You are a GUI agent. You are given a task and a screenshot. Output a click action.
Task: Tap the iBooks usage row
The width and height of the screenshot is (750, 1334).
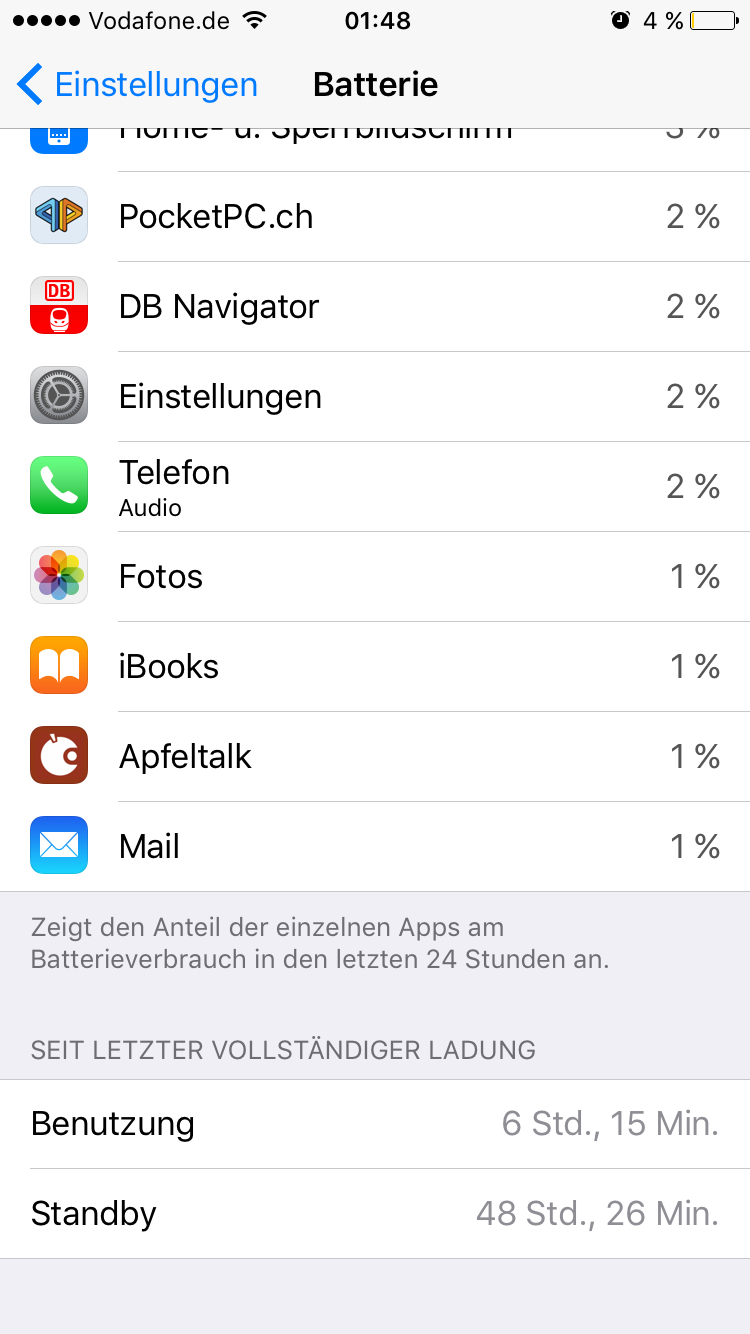[375, 666]
